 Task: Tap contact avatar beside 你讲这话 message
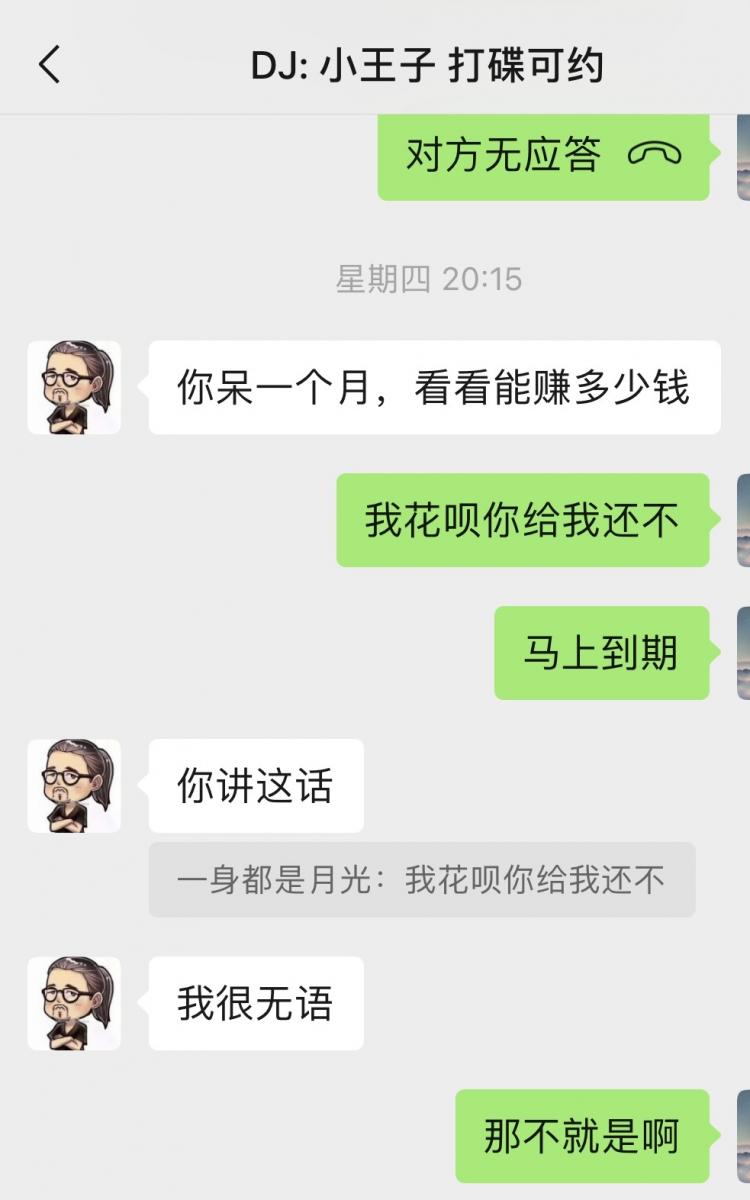coord(74,786)
